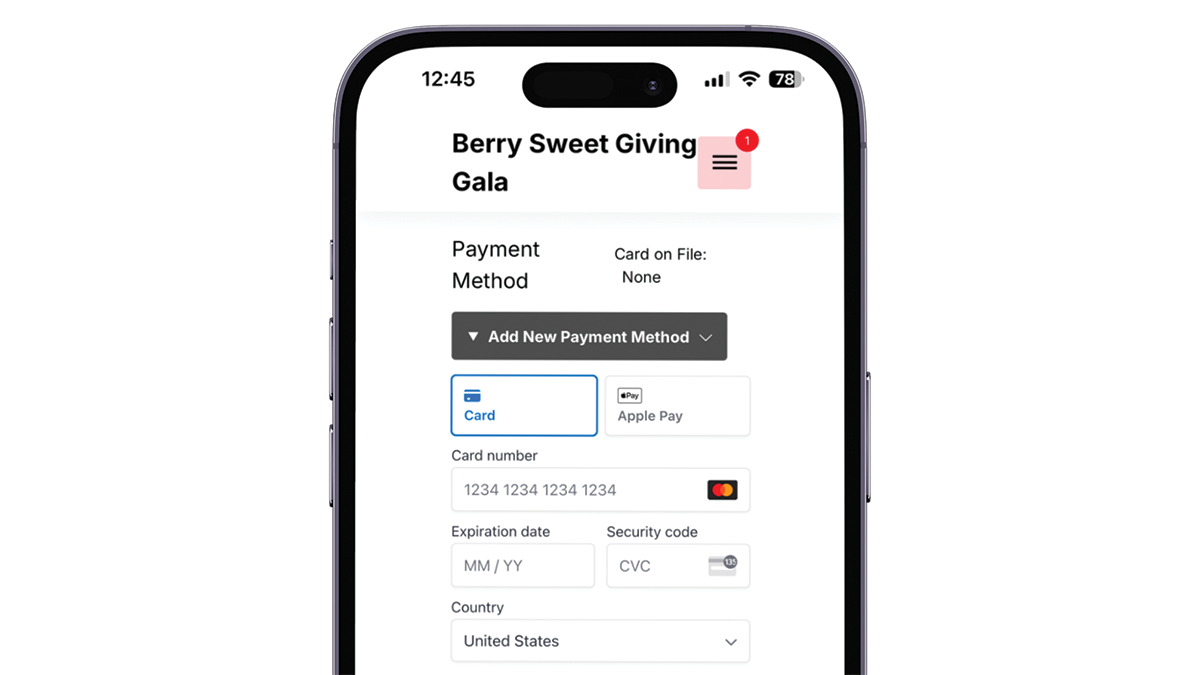Screen dimensions: 1200x675
Task: Tap the Expiration date field
Action: coord(522,566)
